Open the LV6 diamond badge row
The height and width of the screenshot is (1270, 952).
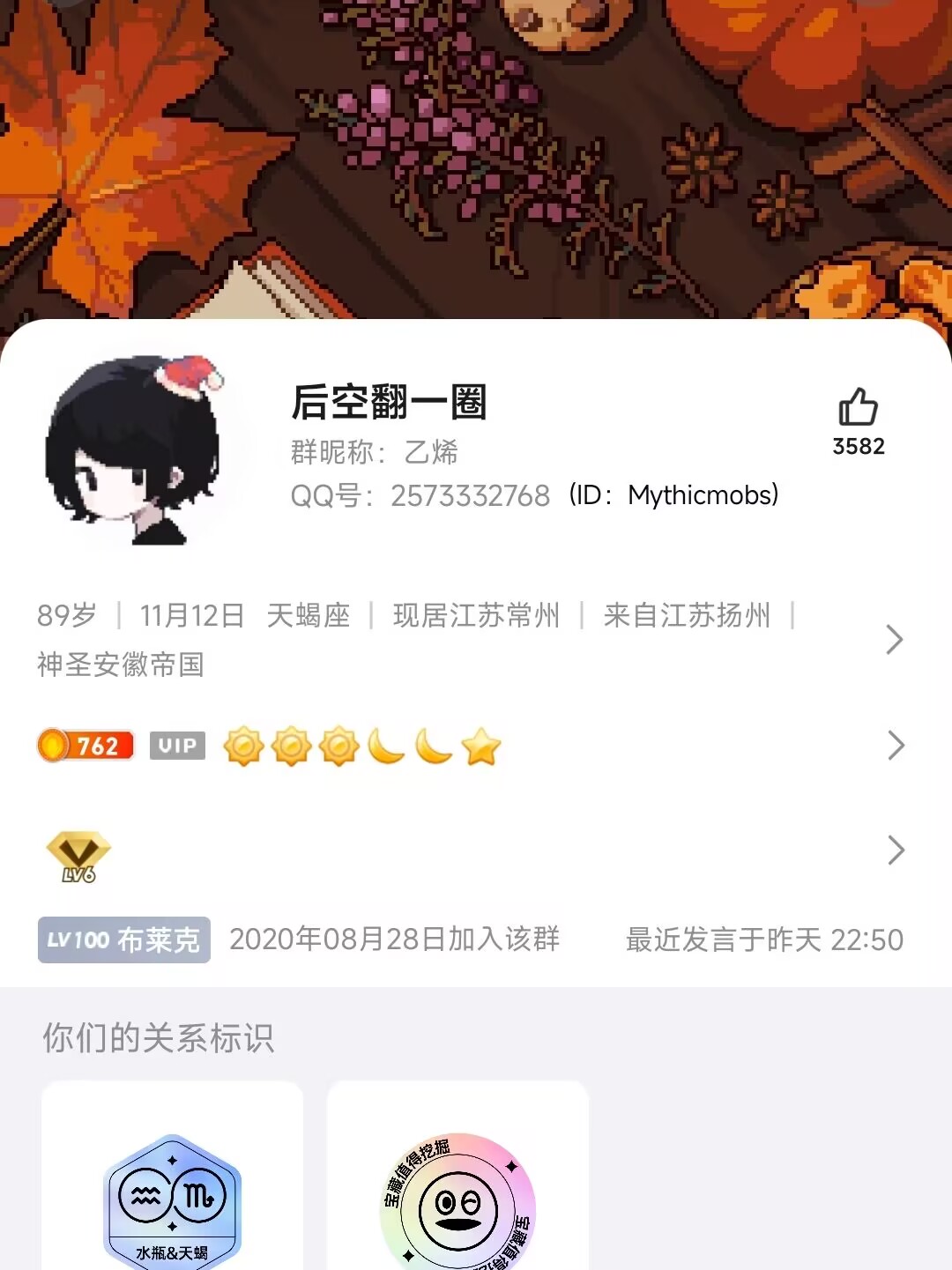click(467, 851)
